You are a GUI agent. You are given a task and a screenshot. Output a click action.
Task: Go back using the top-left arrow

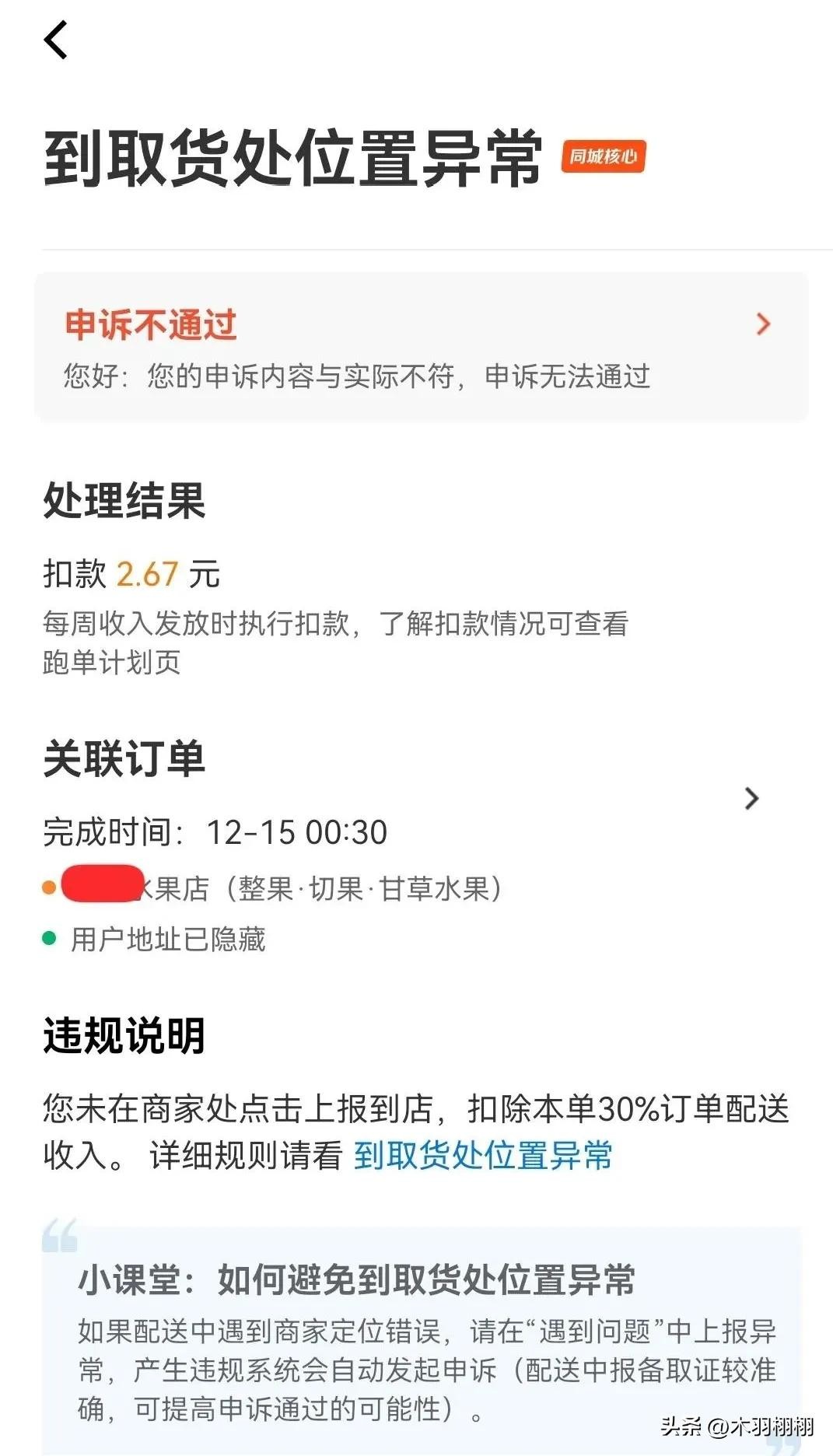click(x=56, y=40)
